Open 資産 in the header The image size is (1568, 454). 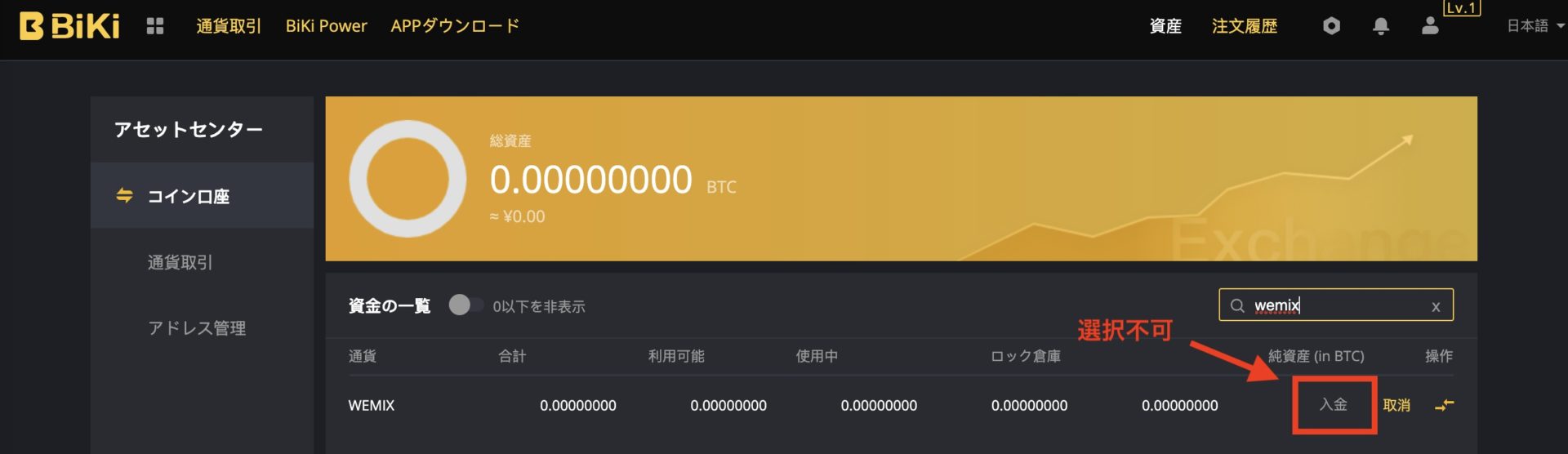(x=1165, y=26)
